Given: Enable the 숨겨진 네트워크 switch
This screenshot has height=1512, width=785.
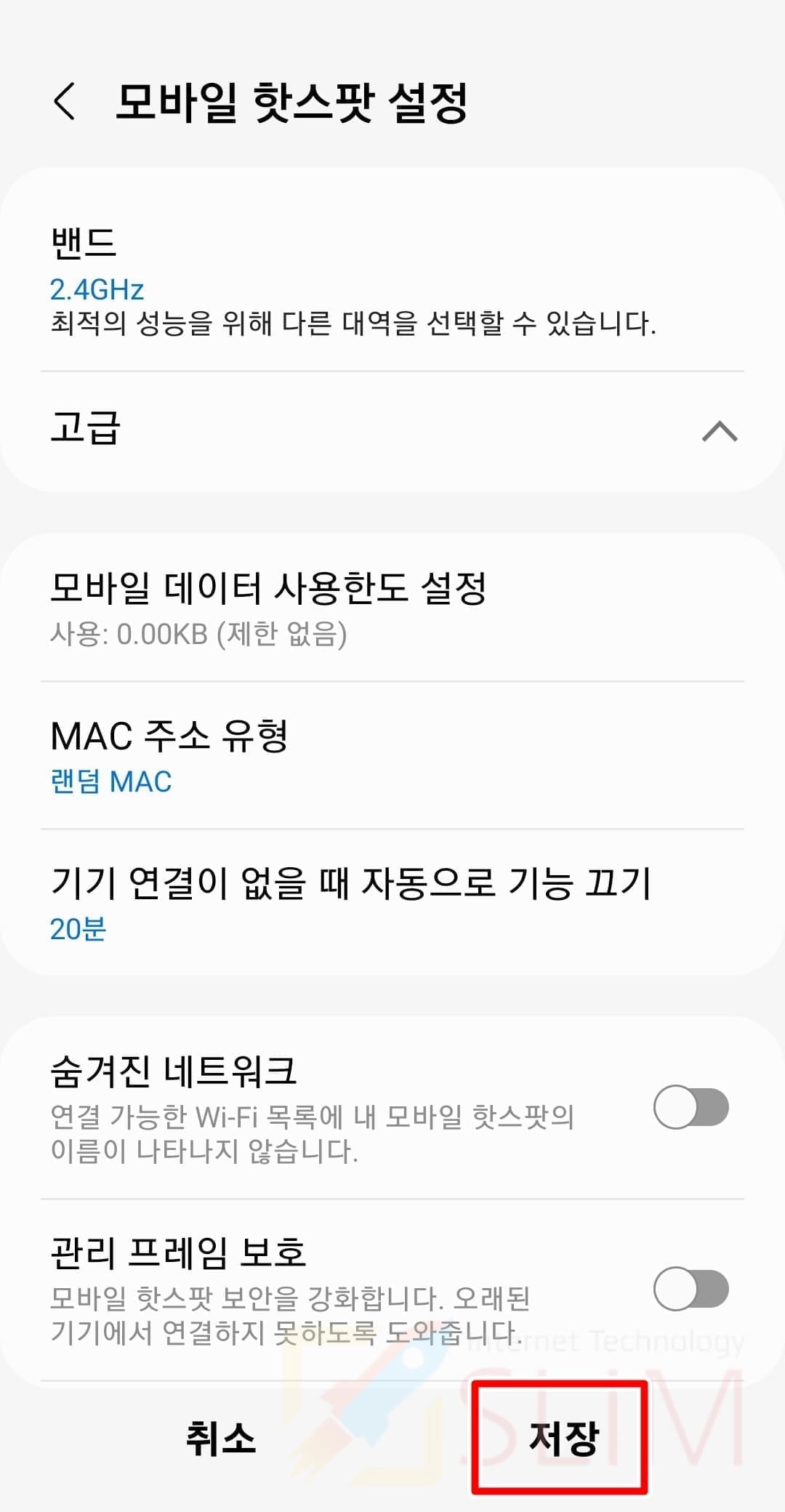Looking at the screenshot, I should point(691,1107).
